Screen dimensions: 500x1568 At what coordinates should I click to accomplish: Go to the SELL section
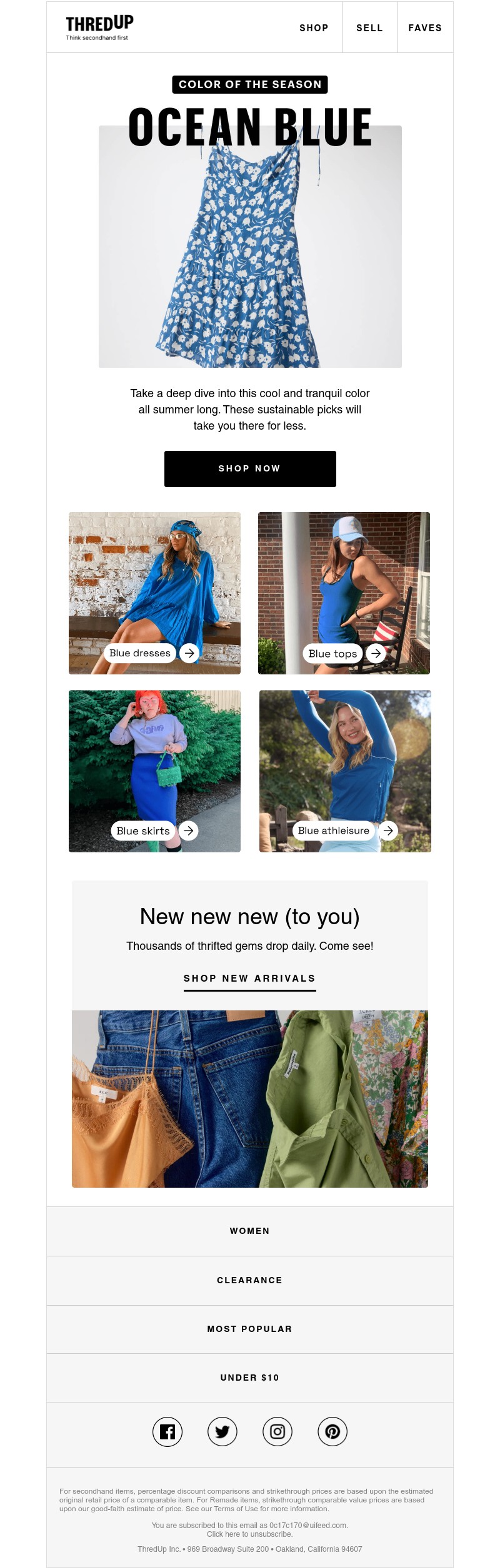coord(369,28)
